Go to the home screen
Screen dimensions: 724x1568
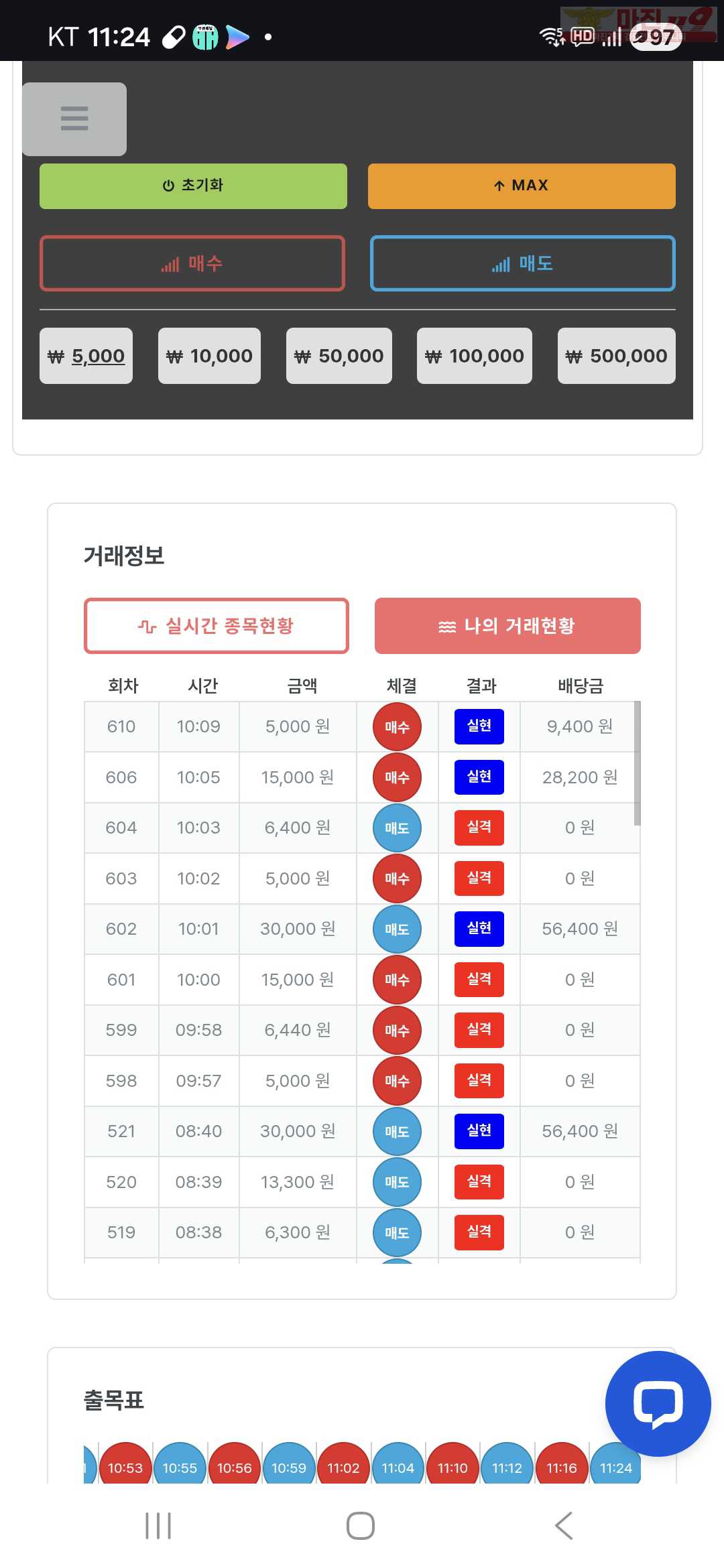(361, 1526)
